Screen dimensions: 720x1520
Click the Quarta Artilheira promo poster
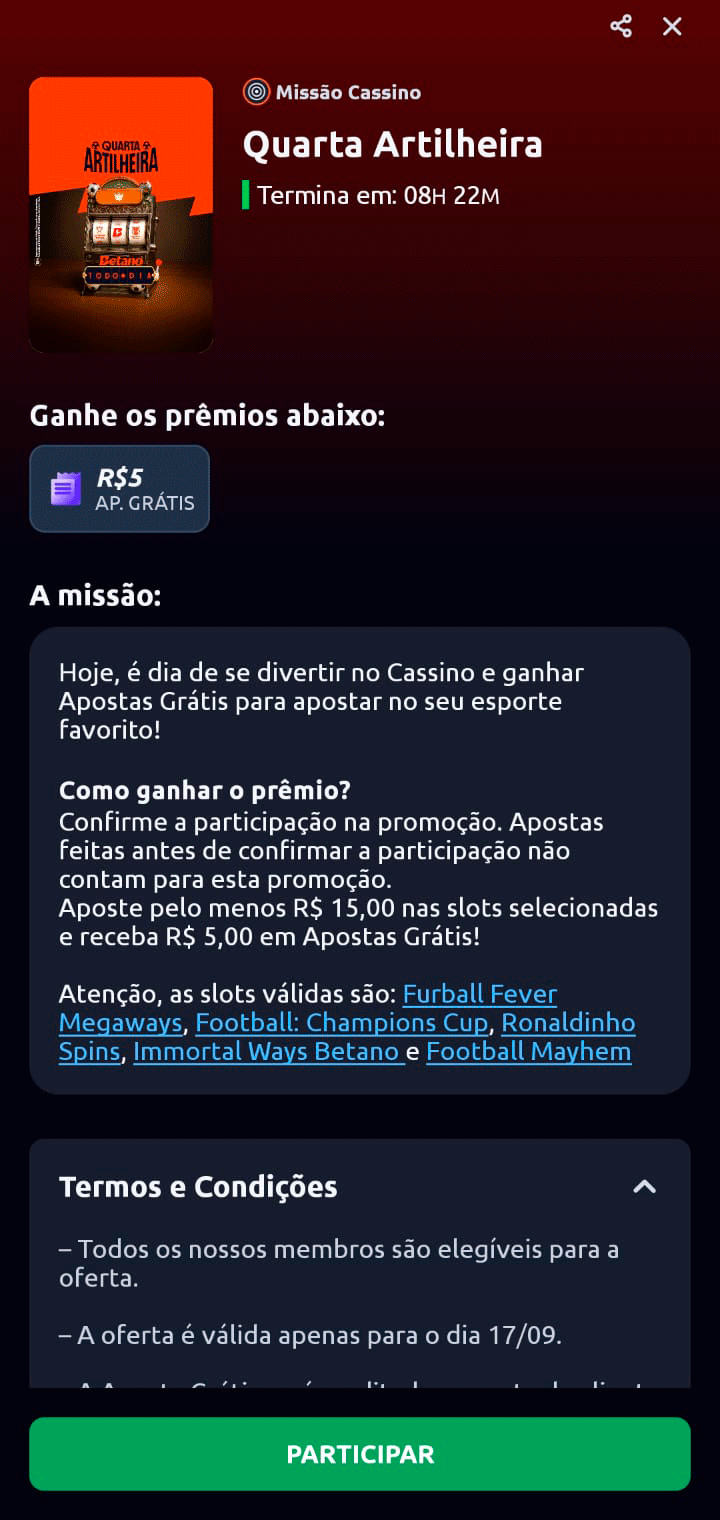120,216
